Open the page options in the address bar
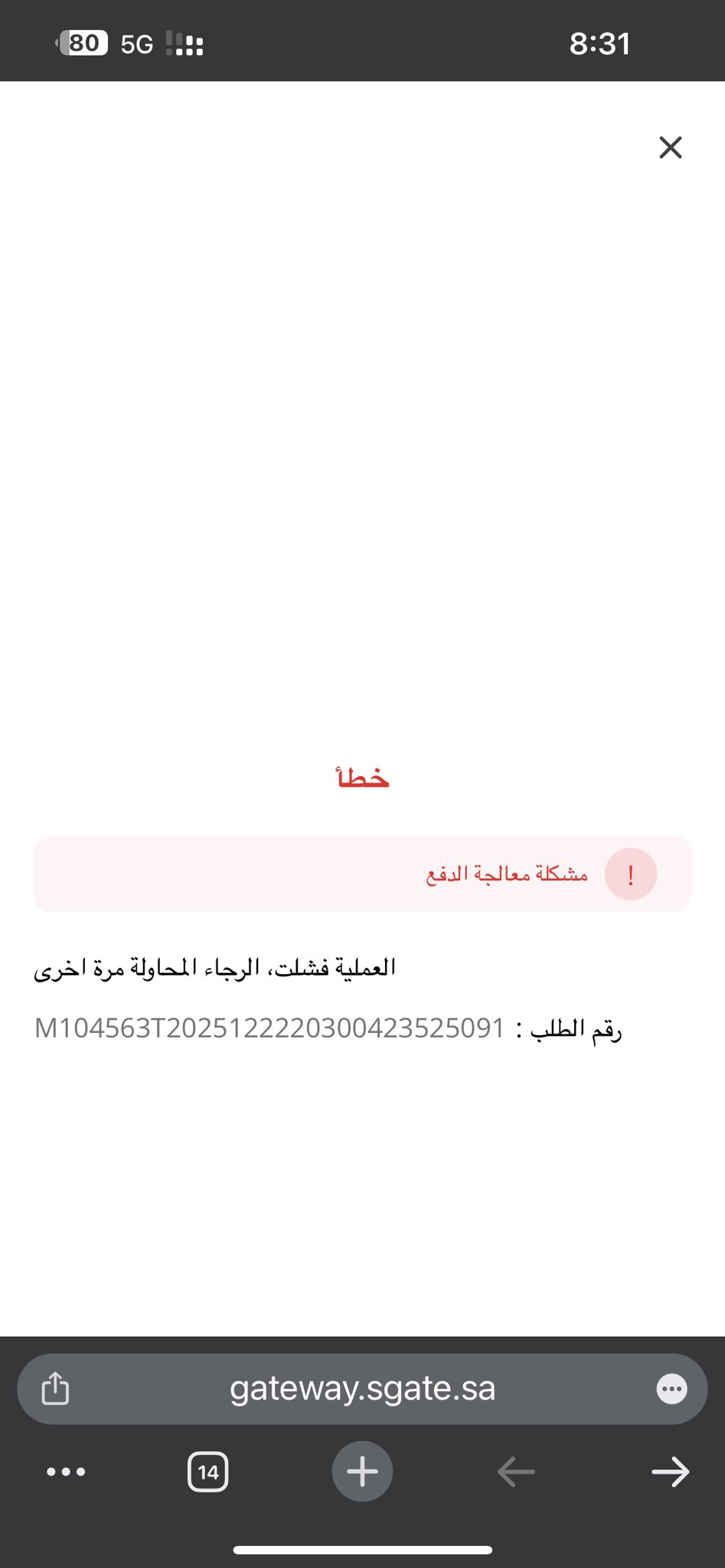725x1568 pixels. pos(671,1388)
